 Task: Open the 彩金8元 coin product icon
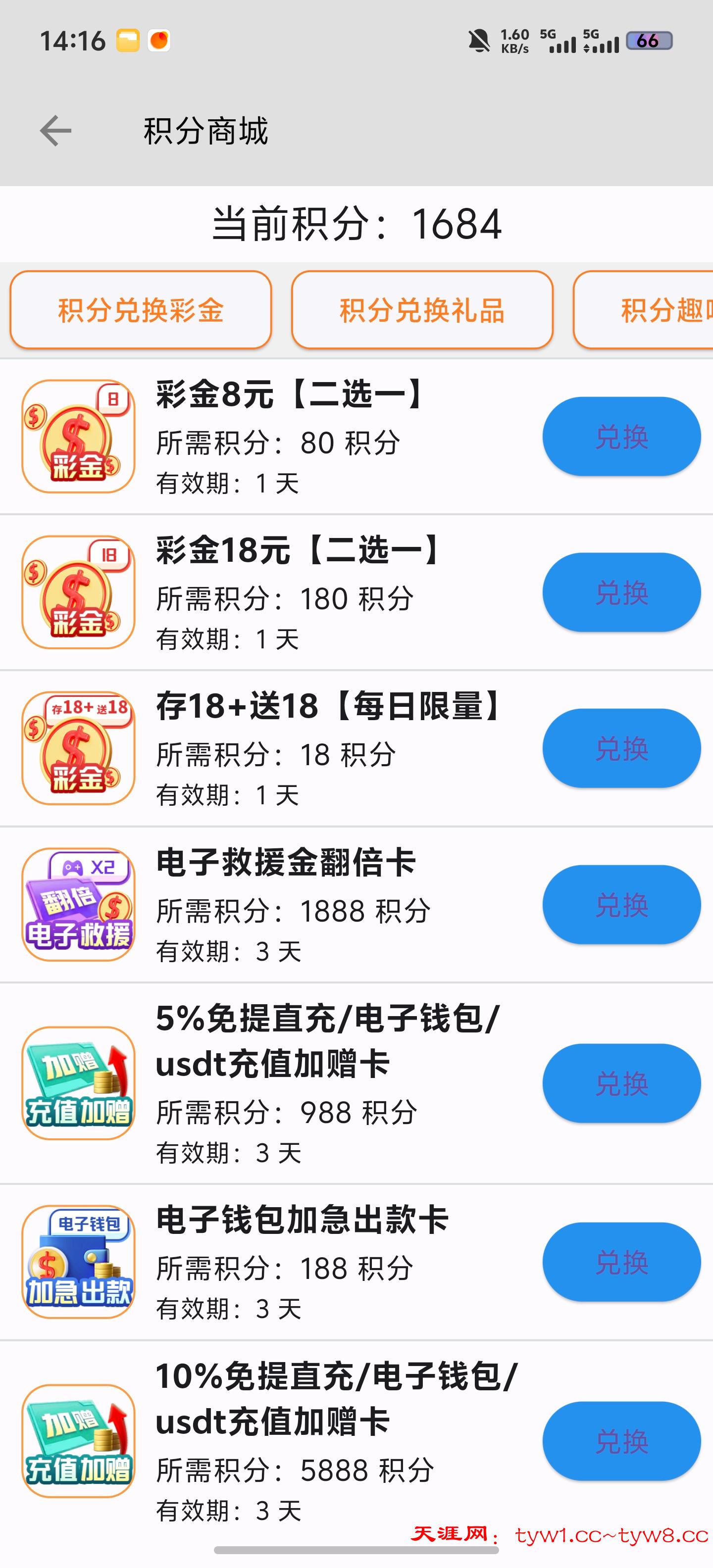point(77,435)
